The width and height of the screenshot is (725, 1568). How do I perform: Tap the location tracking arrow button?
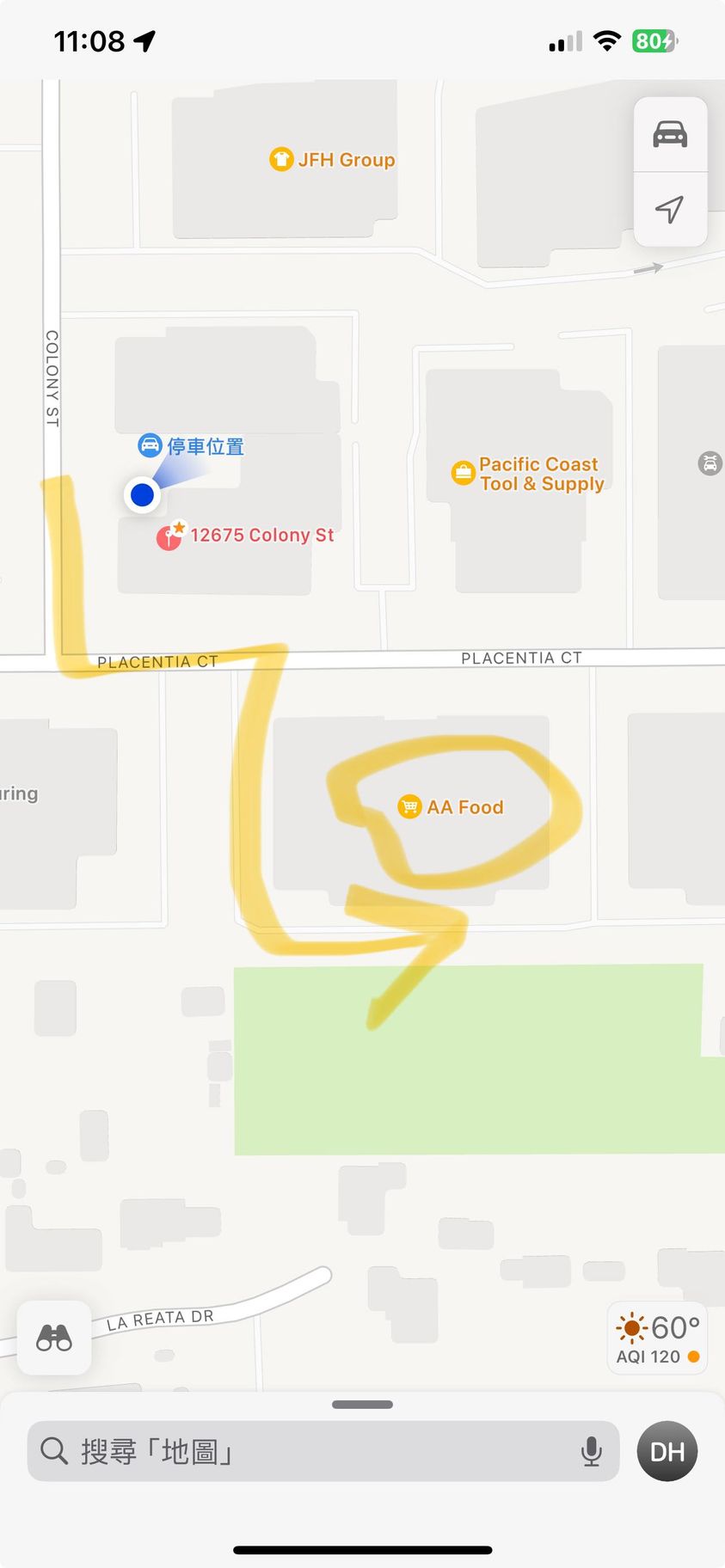click(670, 209)
